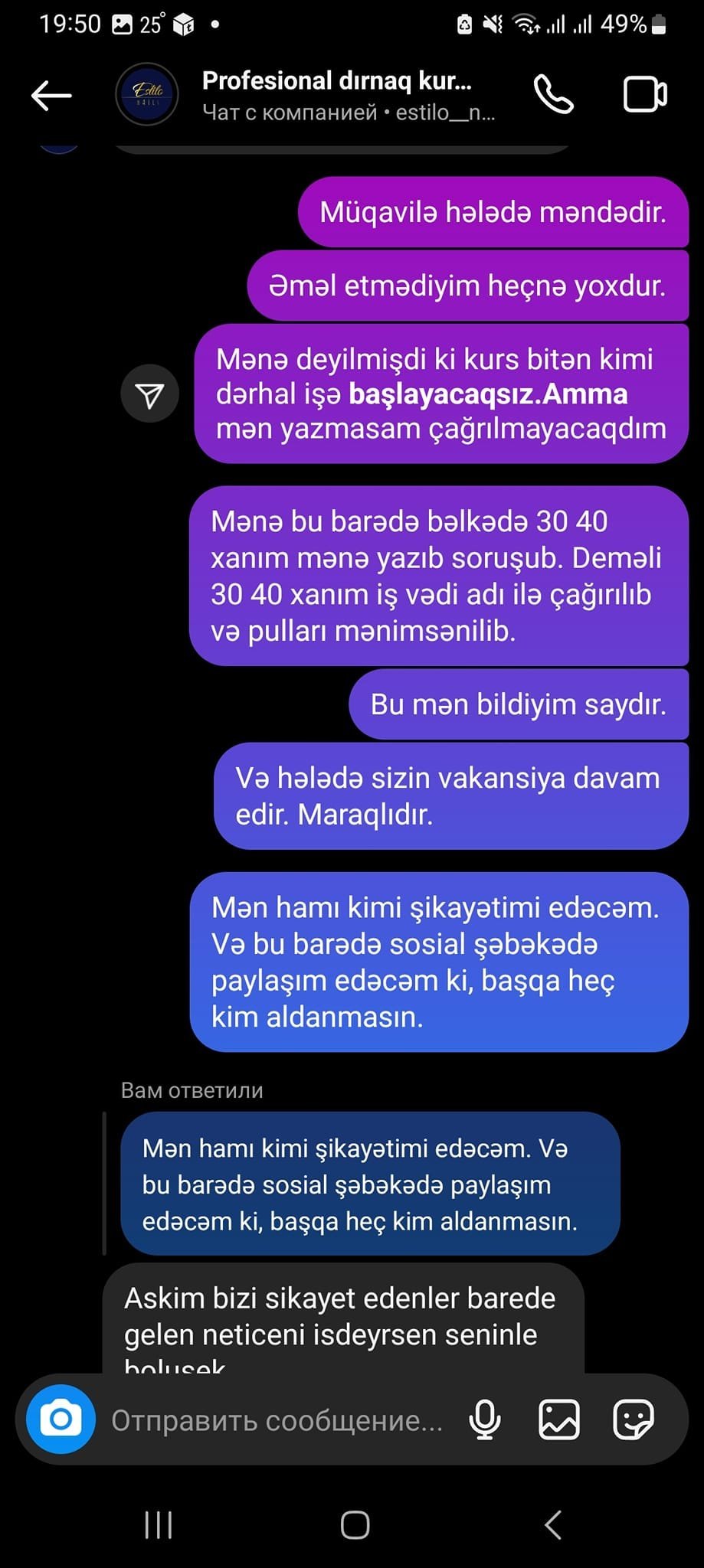
Task: Go back to the chat list
Action: [51, 96]
